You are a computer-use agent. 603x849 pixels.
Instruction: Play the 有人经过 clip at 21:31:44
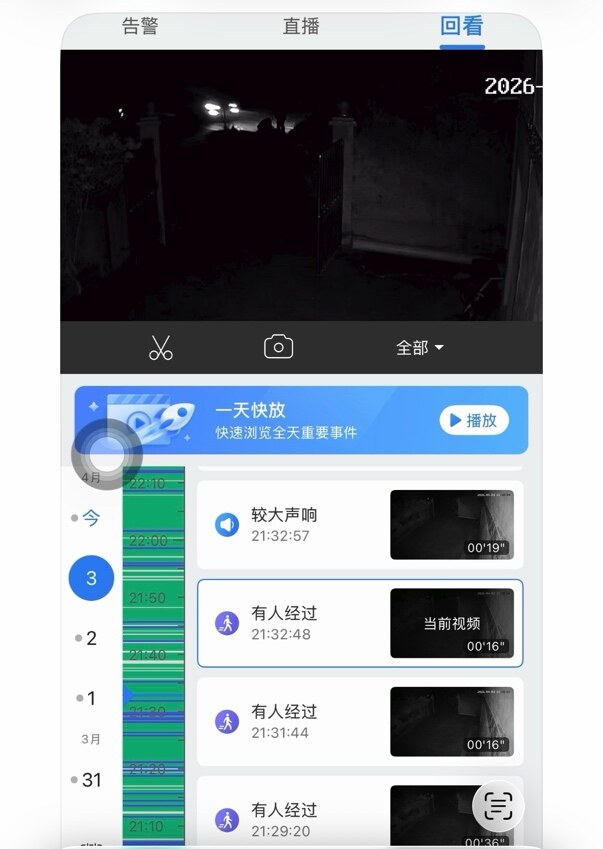tap(451, 720)
